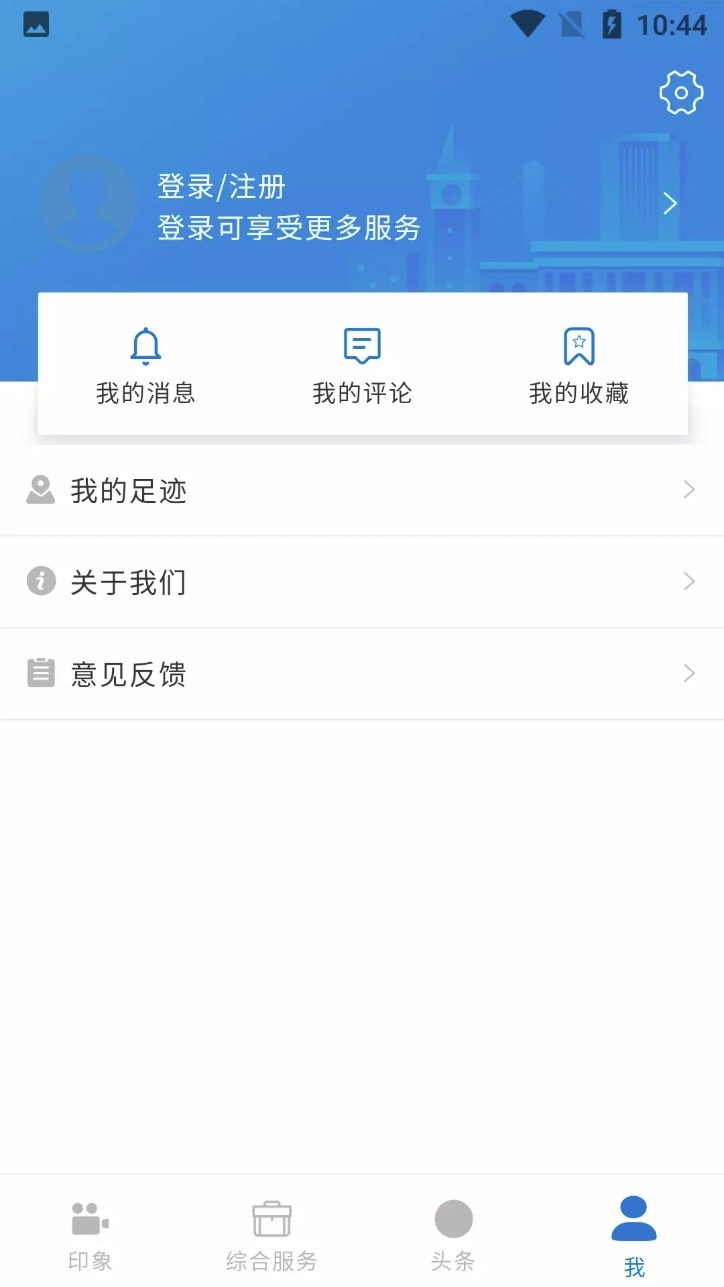Click the arrow beside 登录/注册
Screen dimensions: 724x1287
click(x=670, y=203)
